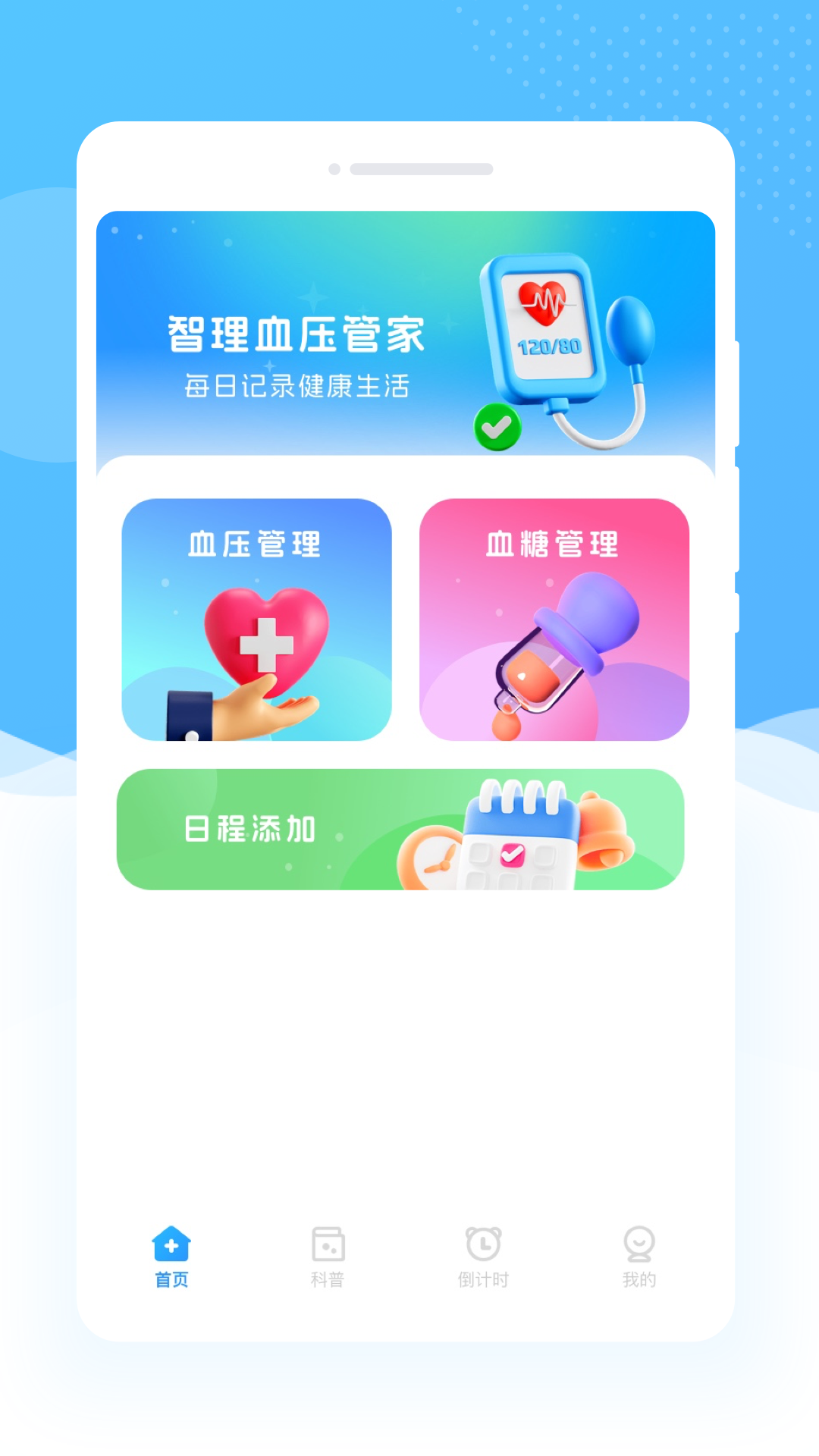Screen dimensions: 819x1456
Task: Tap the 倒计时 countdown timer icon
Action: point(485,1242)
